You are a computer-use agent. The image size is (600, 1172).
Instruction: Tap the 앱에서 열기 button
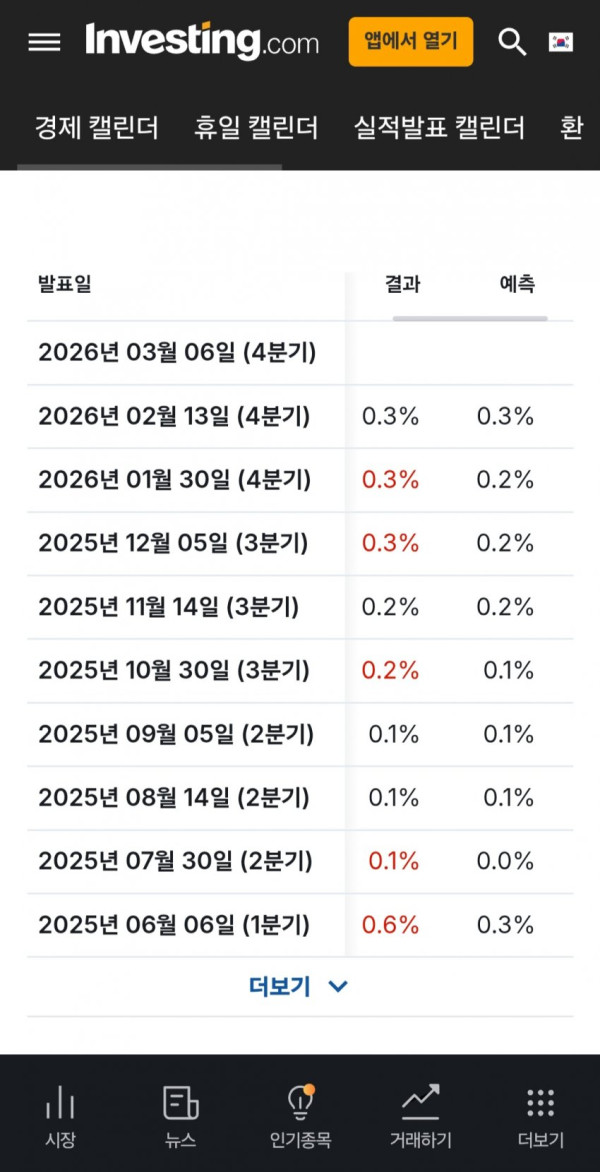point(410,42)
